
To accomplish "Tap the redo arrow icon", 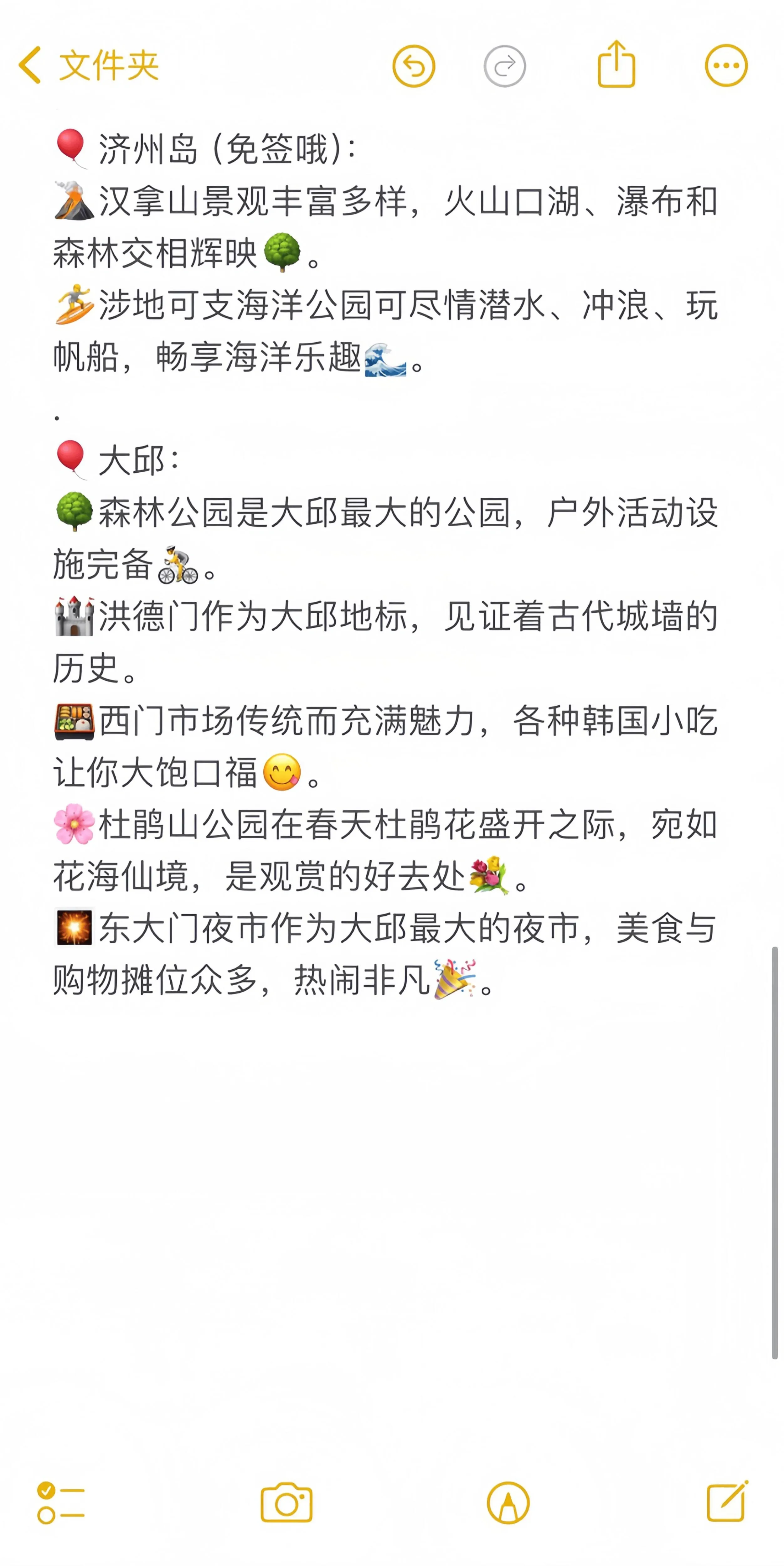I will click(504, 66).
